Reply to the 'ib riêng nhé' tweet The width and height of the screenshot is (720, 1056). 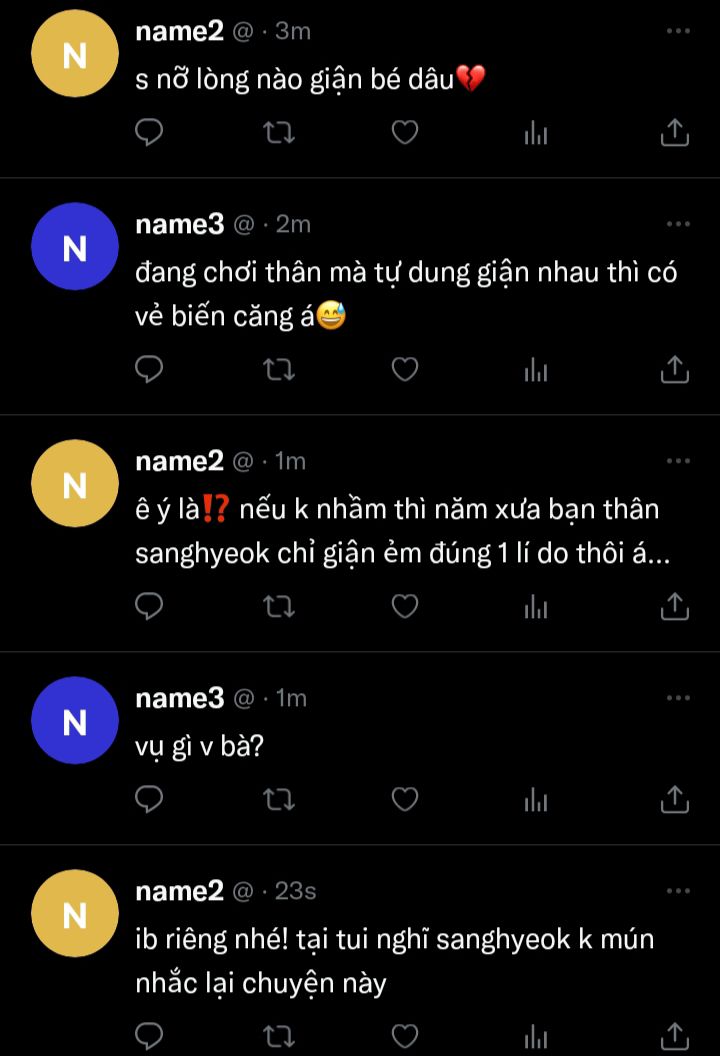pyautogui.click(x=149, y=1035)
